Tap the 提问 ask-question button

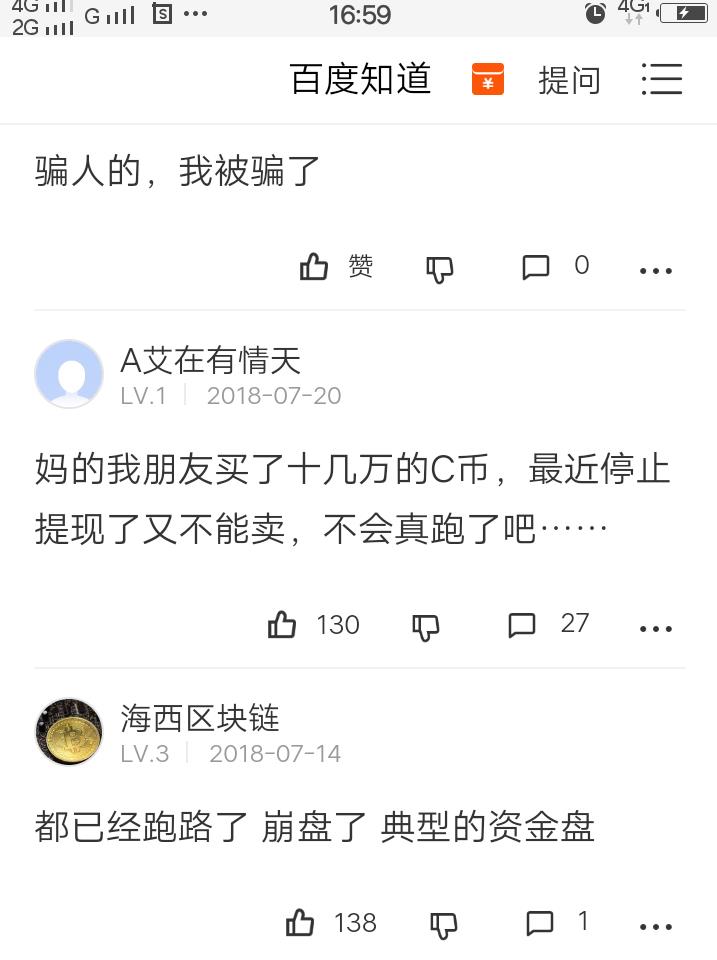point(569,80)
